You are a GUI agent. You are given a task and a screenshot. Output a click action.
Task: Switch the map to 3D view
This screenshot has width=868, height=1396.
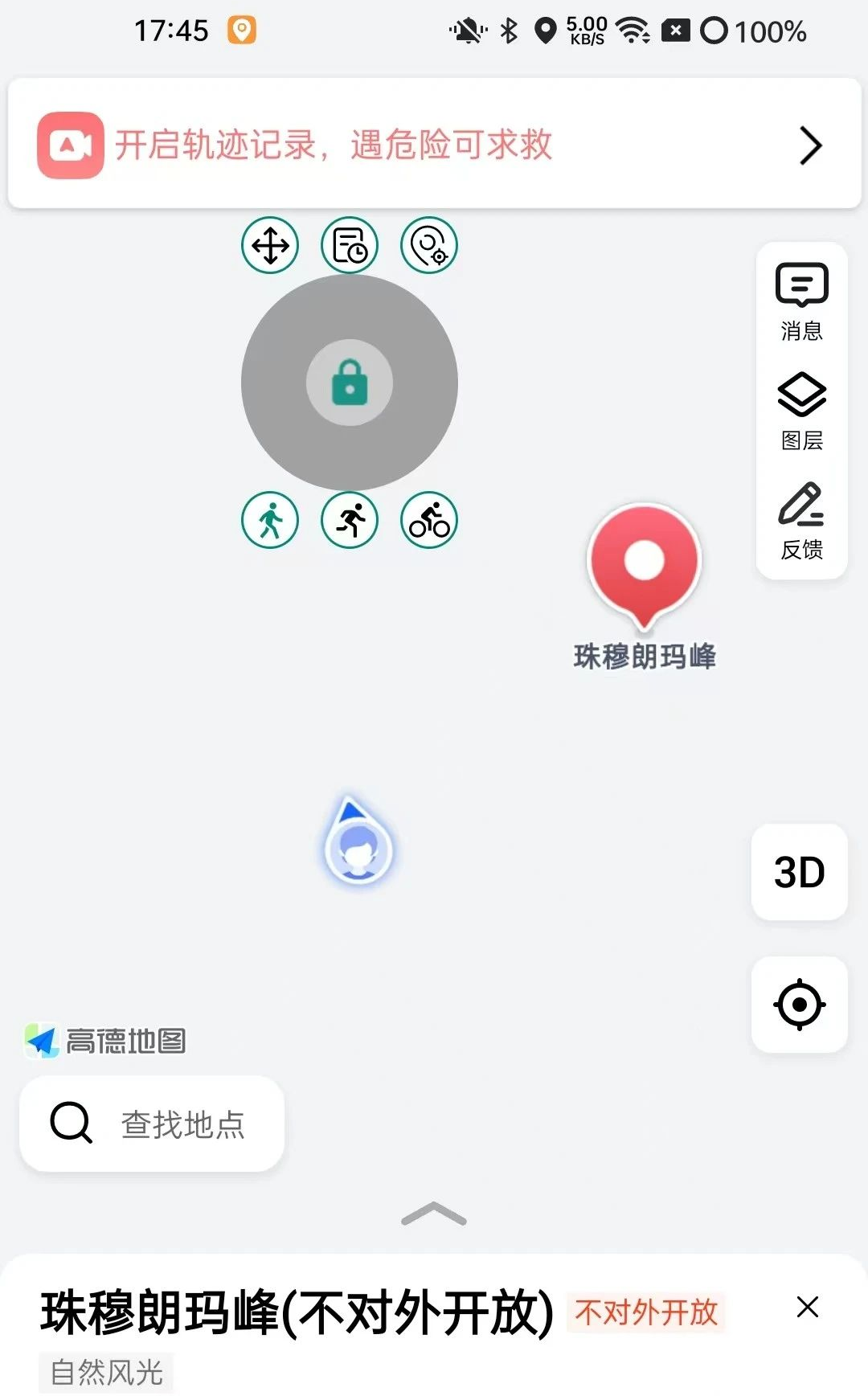pos(799,872)
